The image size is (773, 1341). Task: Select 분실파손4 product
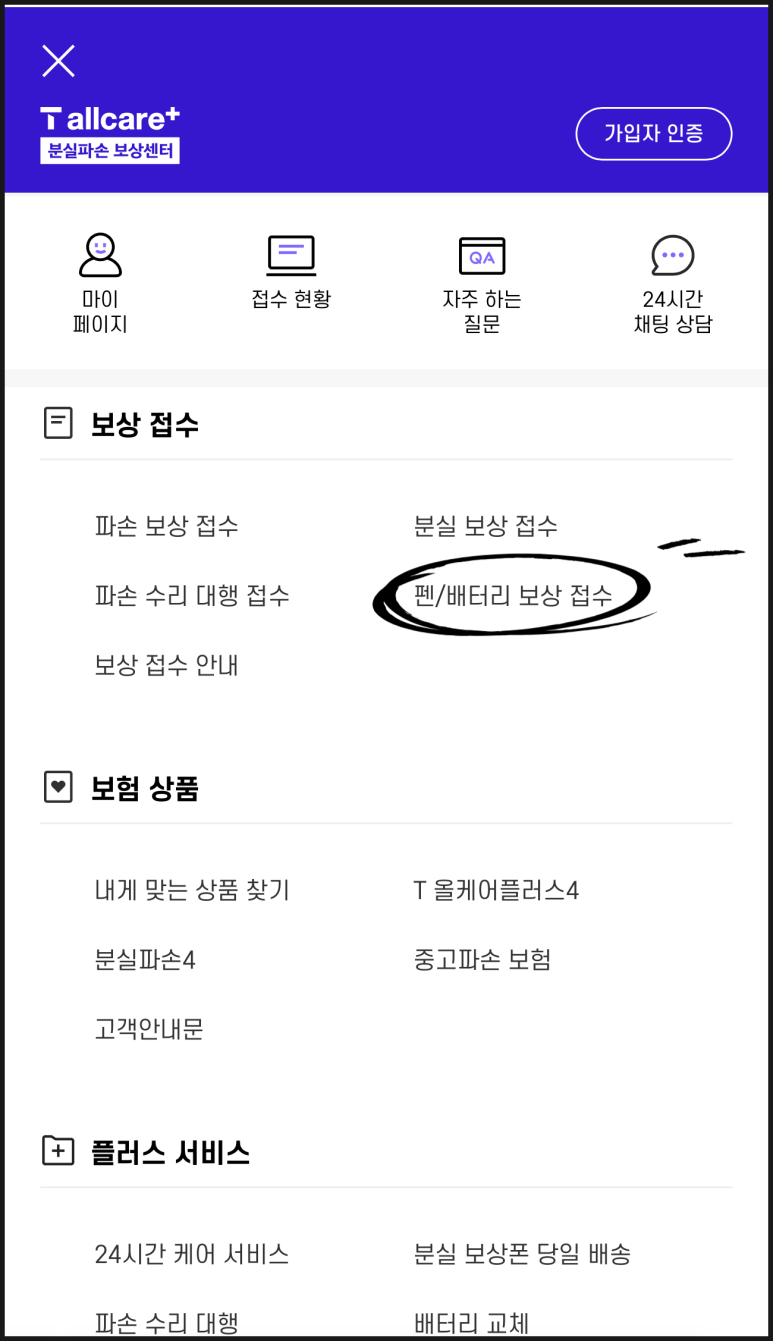coord(145,960)
